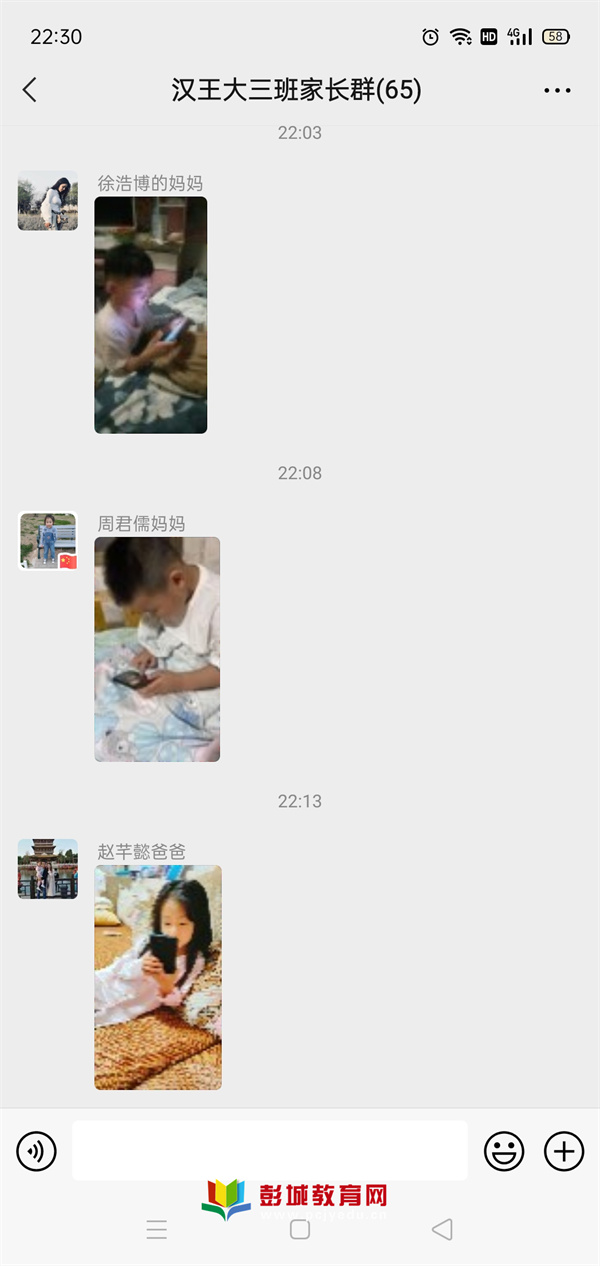Tap the system back triangle

coord(442,1229)
